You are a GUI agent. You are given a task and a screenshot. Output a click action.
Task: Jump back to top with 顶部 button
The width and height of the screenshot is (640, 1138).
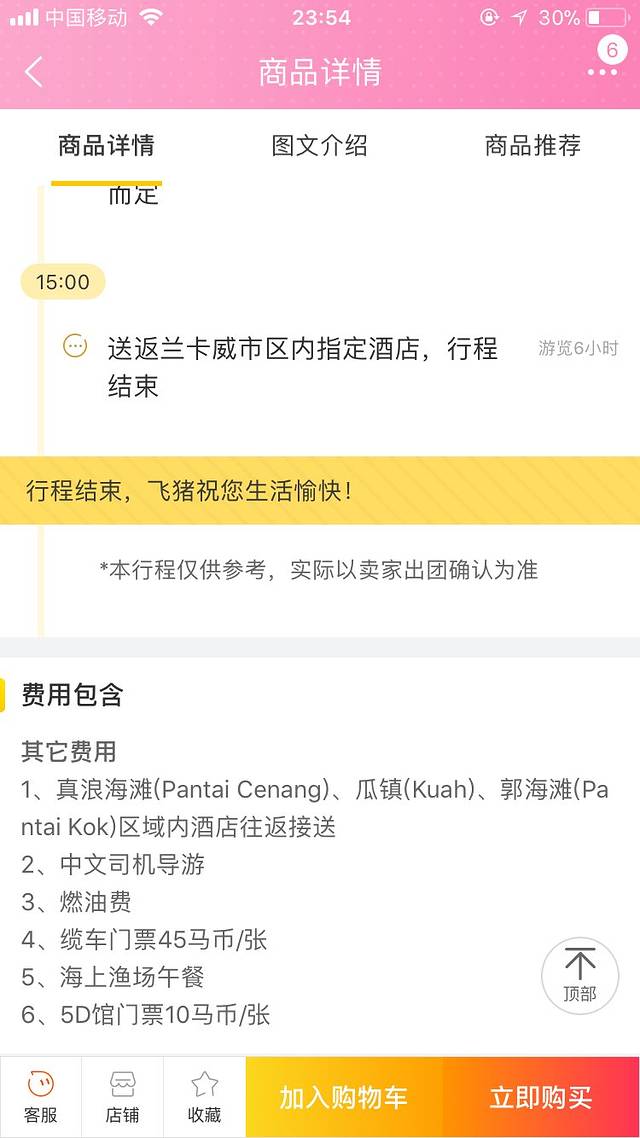click(579, 976)
